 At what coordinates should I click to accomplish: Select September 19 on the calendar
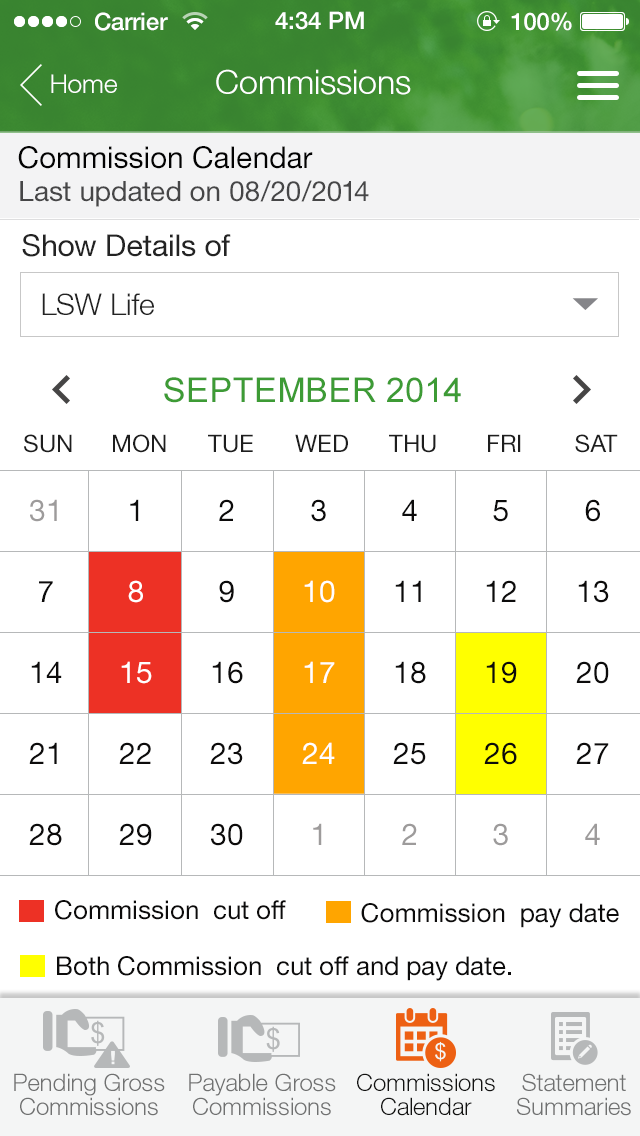click(x=501, y=673)
